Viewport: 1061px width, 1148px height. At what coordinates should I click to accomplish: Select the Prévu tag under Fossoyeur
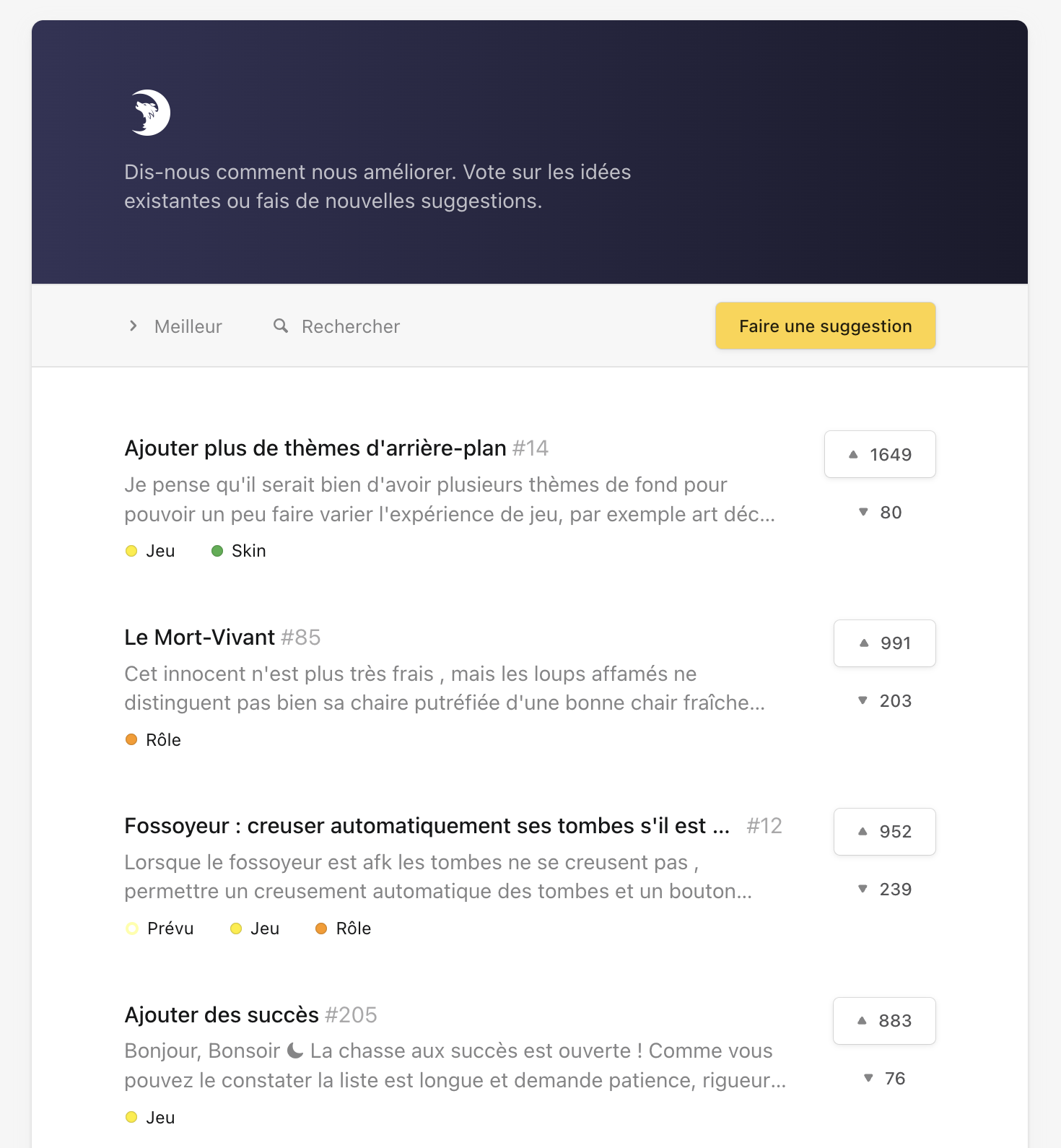[160, 929]
